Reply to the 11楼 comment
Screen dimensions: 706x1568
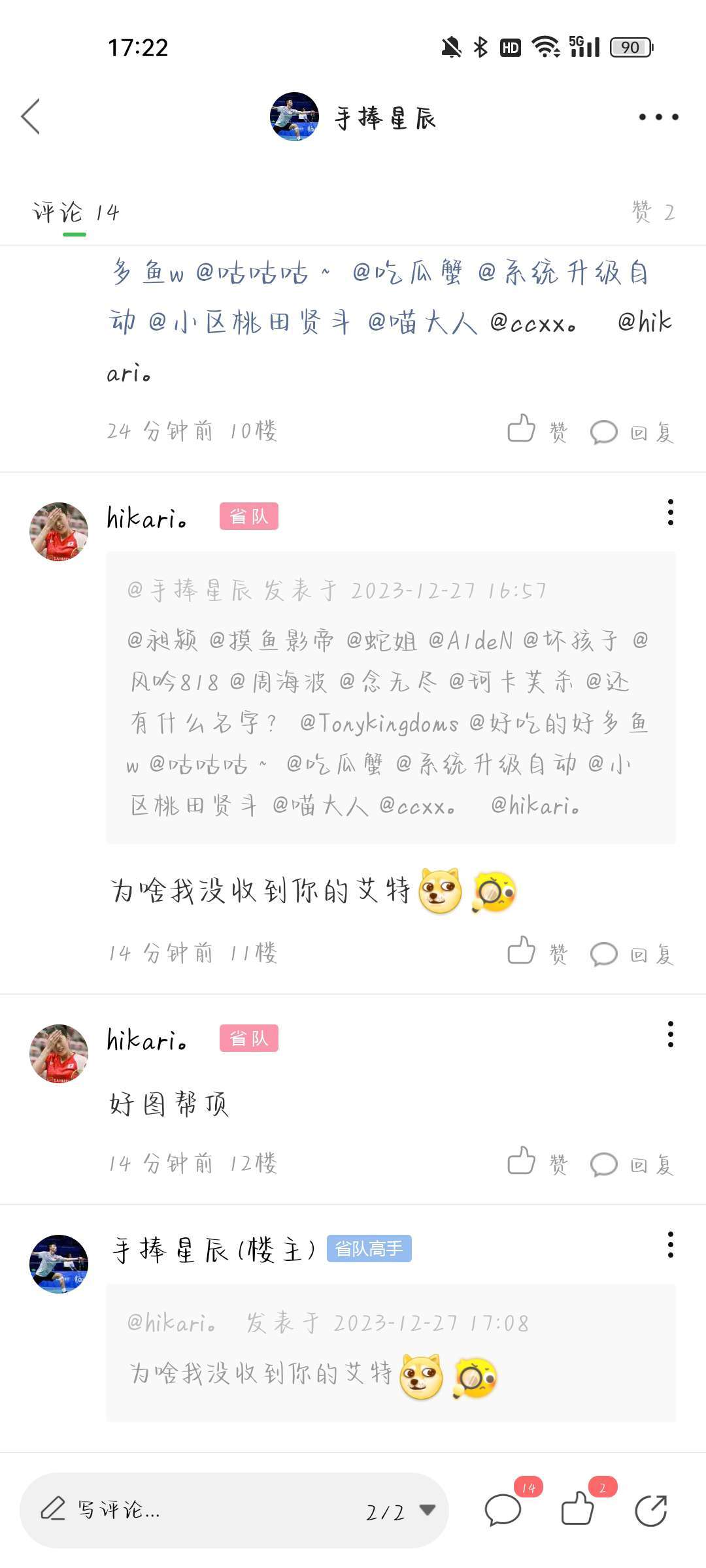pos(631,954)
